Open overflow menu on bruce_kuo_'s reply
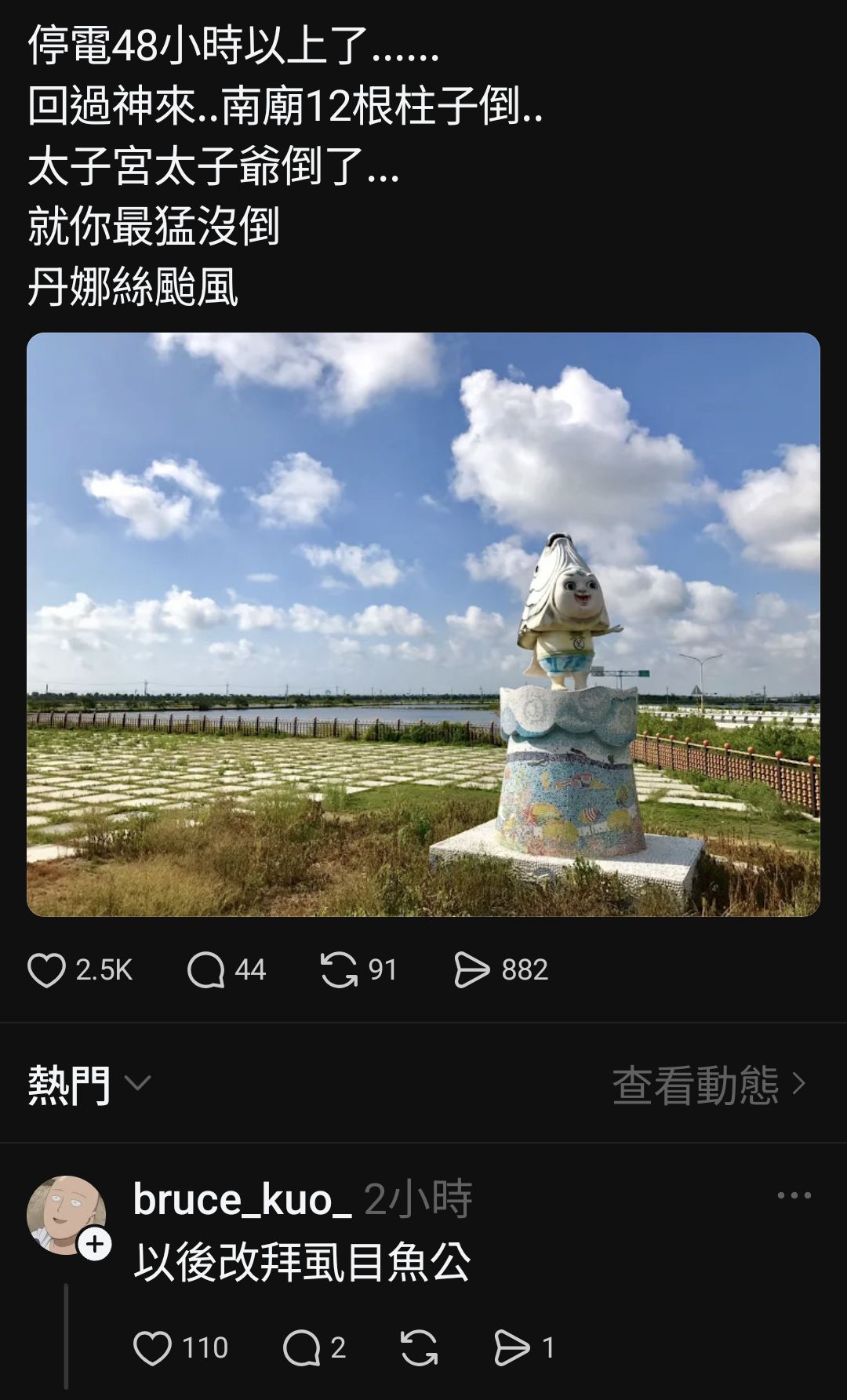This screenshot has width=847, height=1400. [x=794, y=1195]
